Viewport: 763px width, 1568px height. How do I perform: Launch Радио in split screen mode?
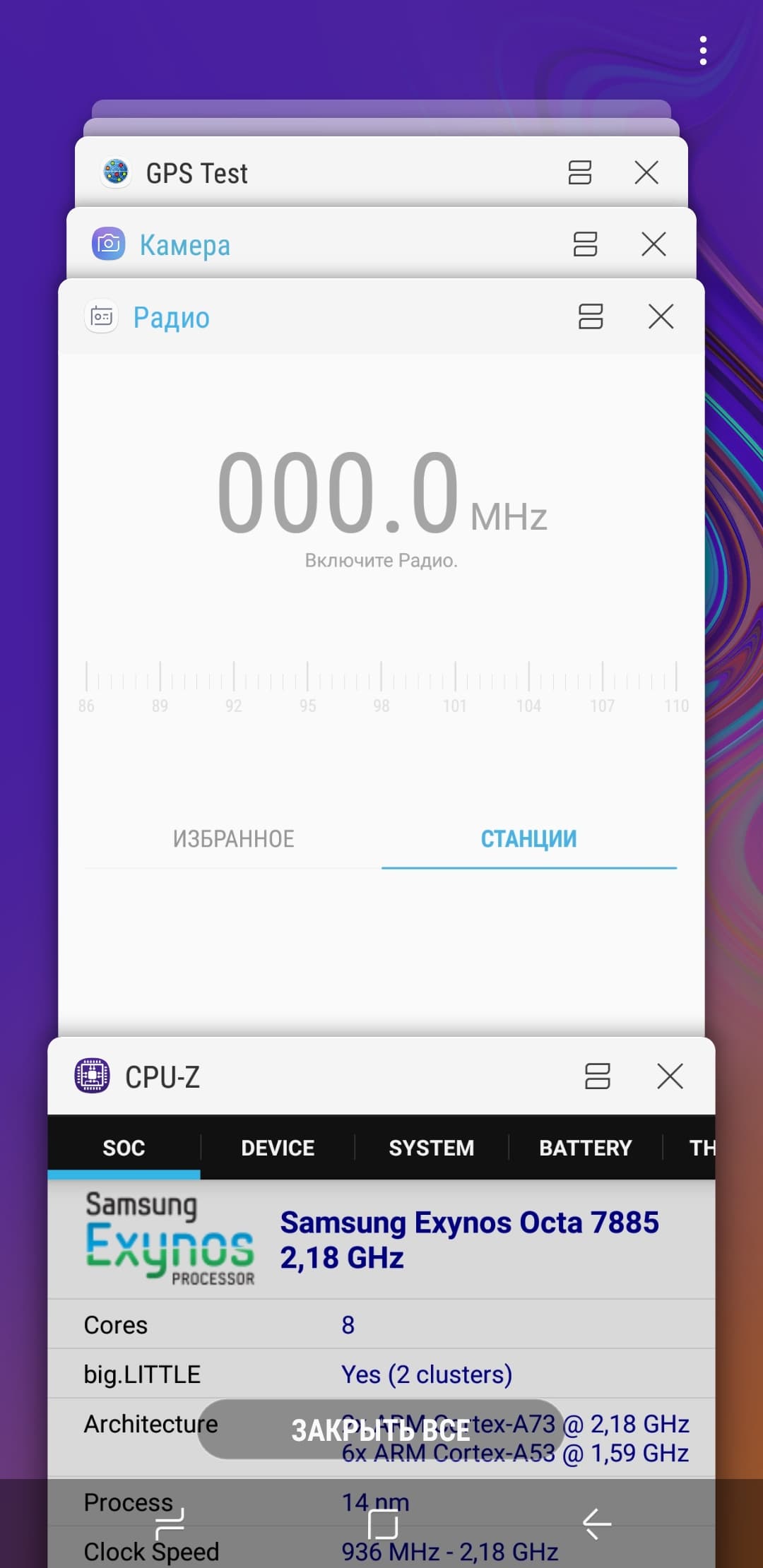coord(591,316)
